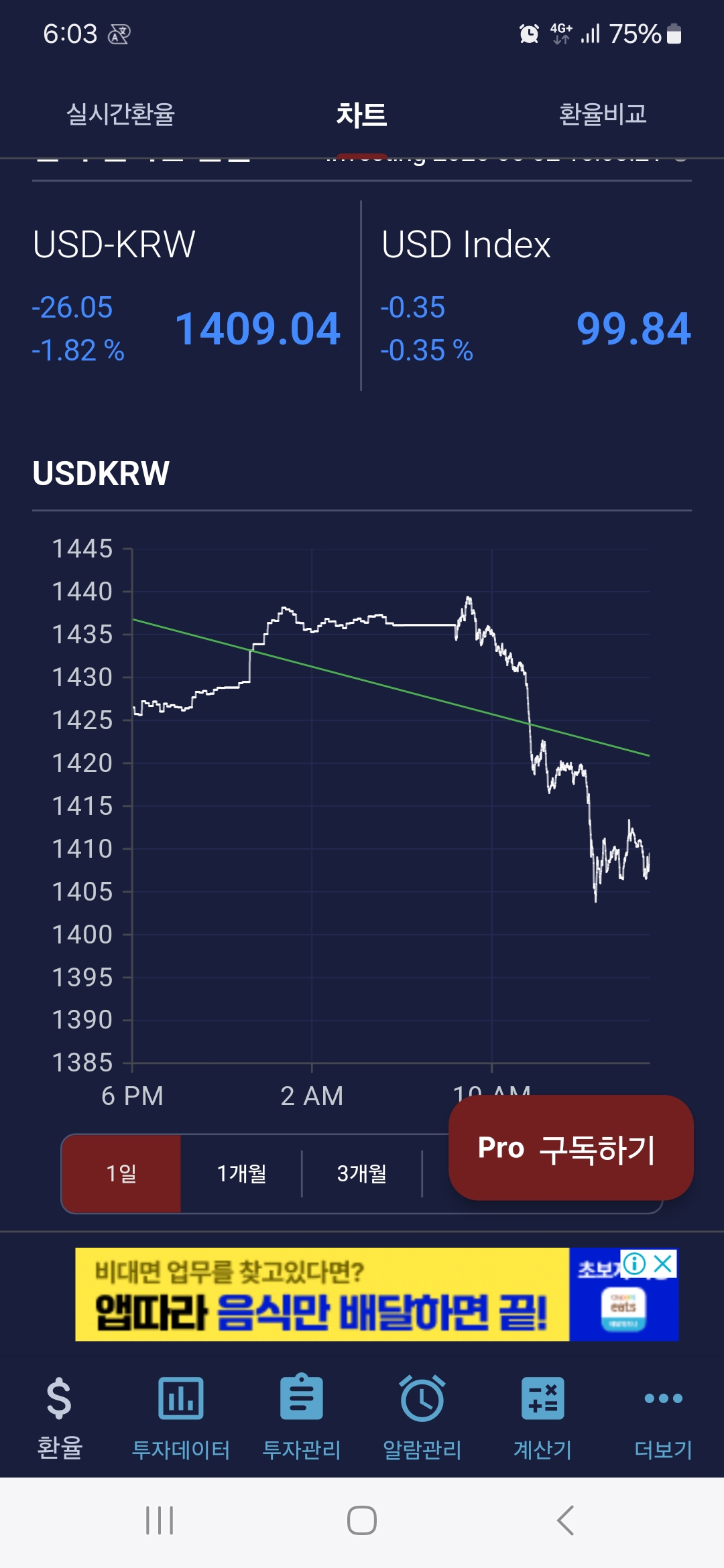724x1568 pixels.
Task: Switch chart range to 1개월
Action: pyautogui.click(x=241, y=1173)
